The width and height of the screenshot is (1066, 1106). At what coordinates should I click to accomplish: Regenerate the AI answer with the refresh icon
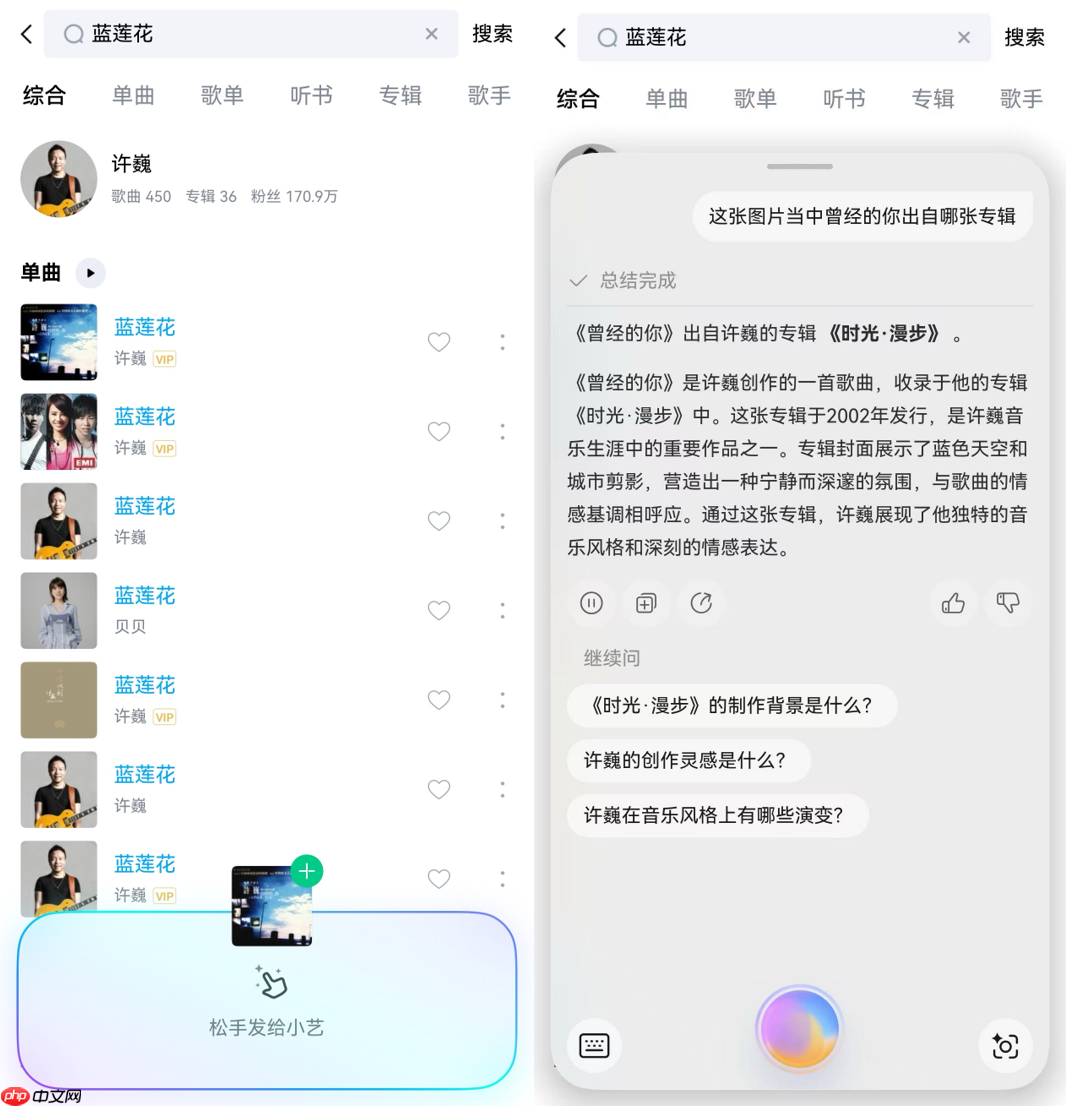(x=702, y=603)
